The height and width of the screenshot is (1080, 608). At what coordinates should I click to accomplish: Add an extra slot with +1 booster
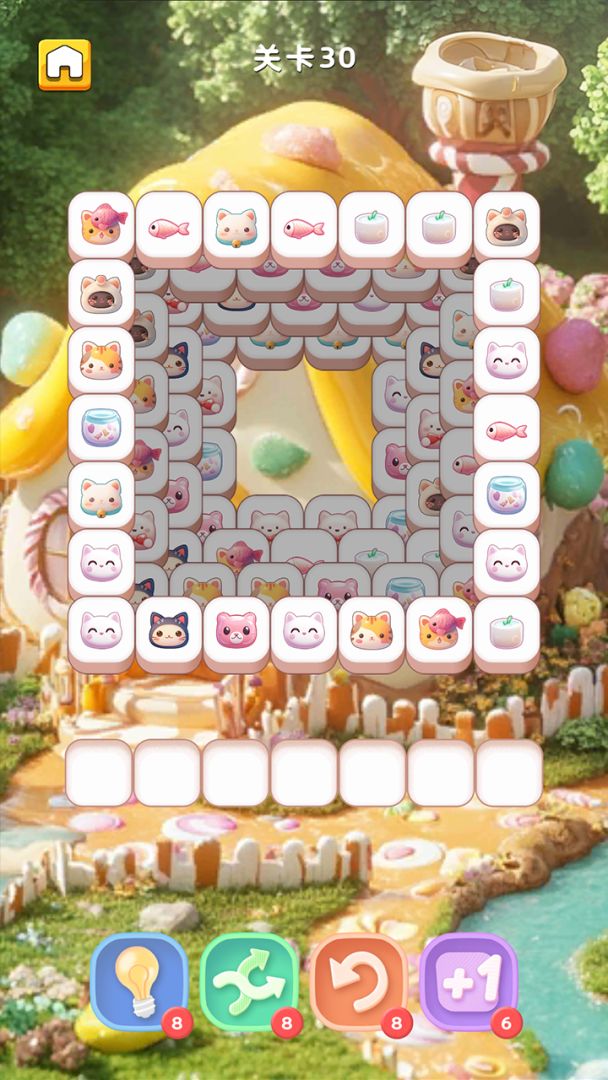click(x=468, y=981)
